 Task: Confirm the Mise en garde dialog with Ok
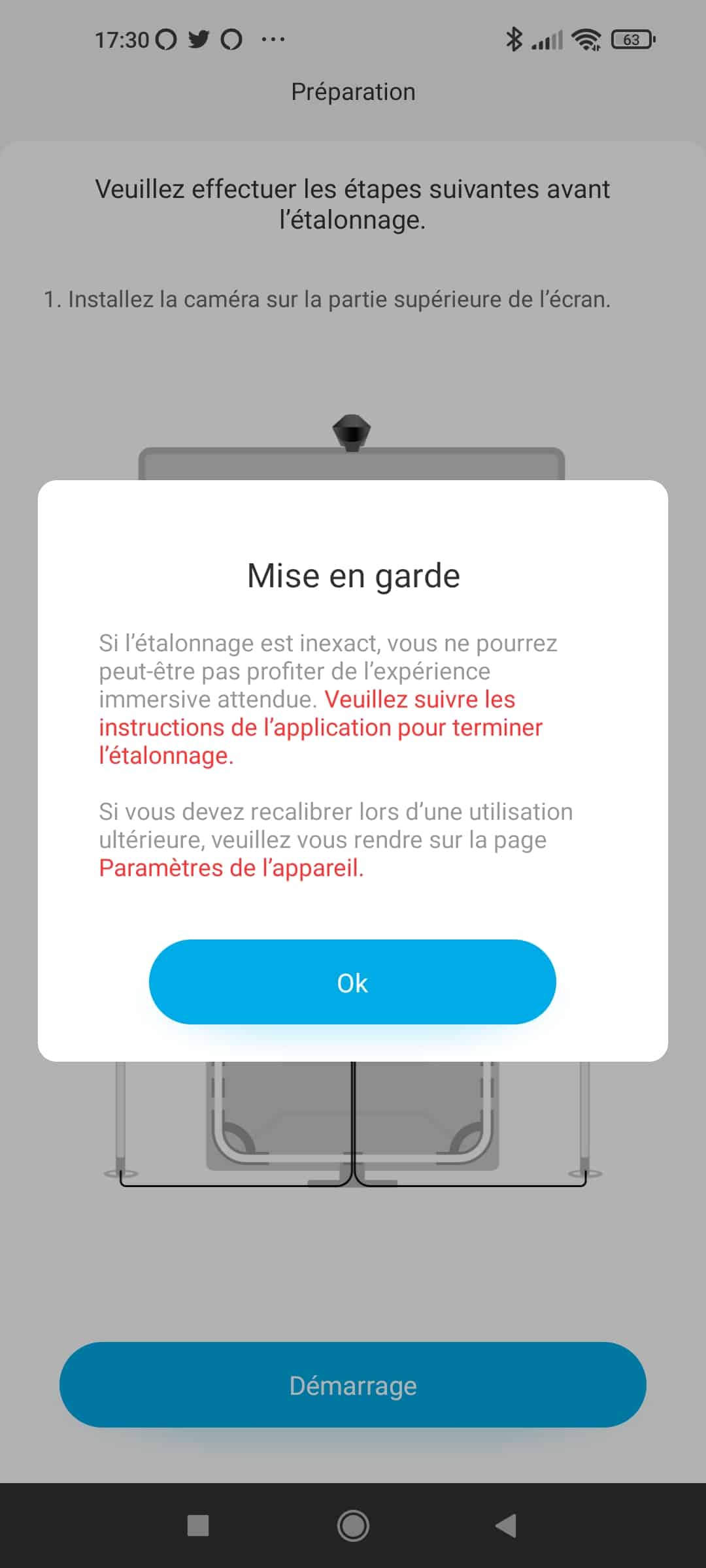coord(352,982)
